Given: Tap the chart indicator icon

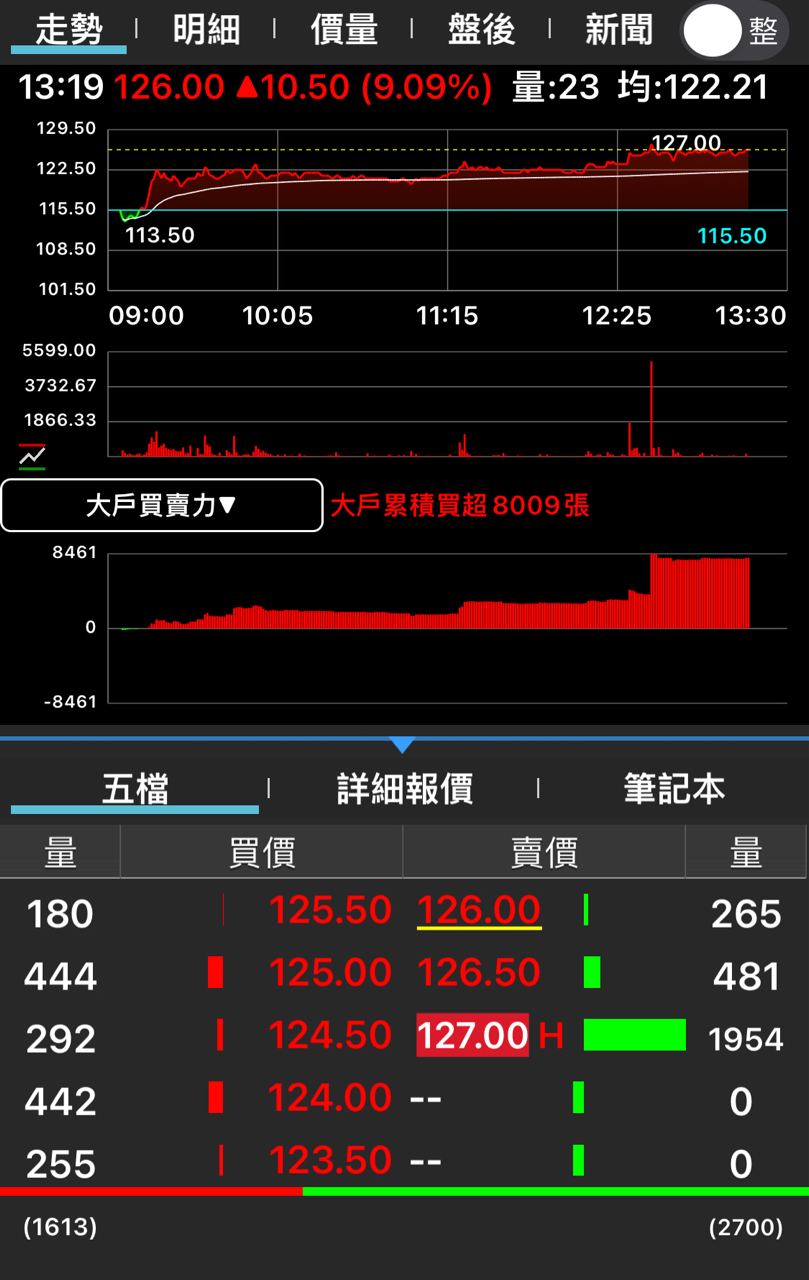Looking at the screenshot, I should coord(32,456).
